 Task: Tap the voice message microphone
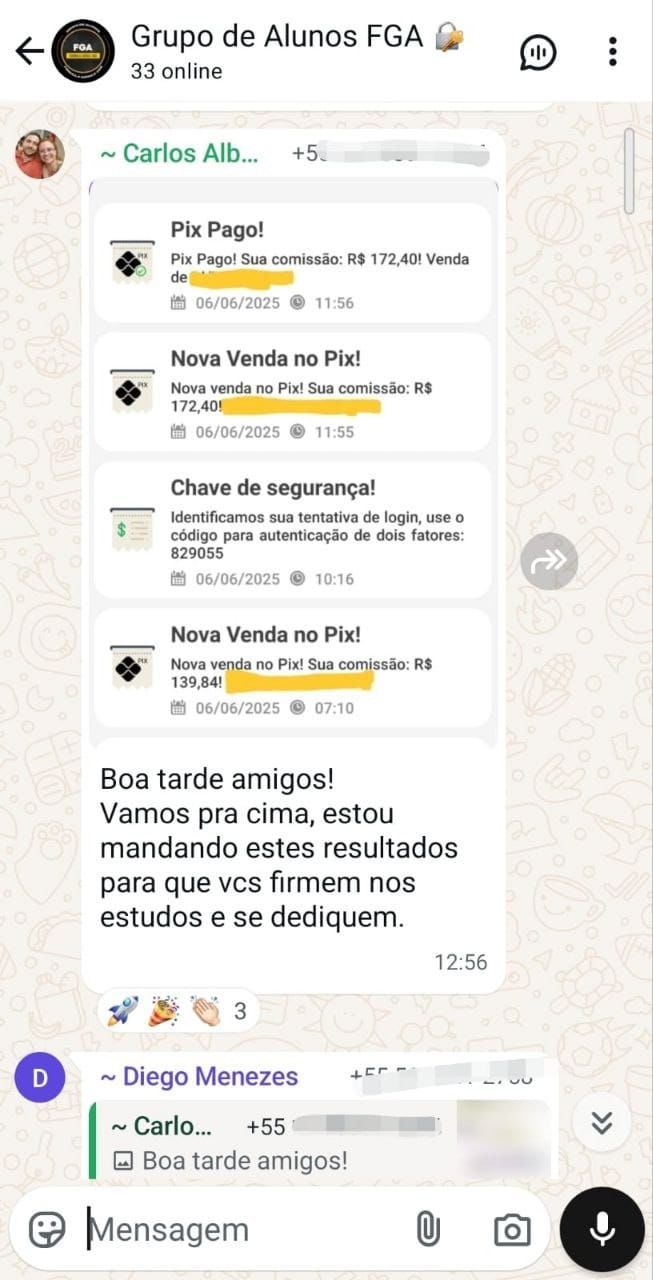click(602, 1229)
